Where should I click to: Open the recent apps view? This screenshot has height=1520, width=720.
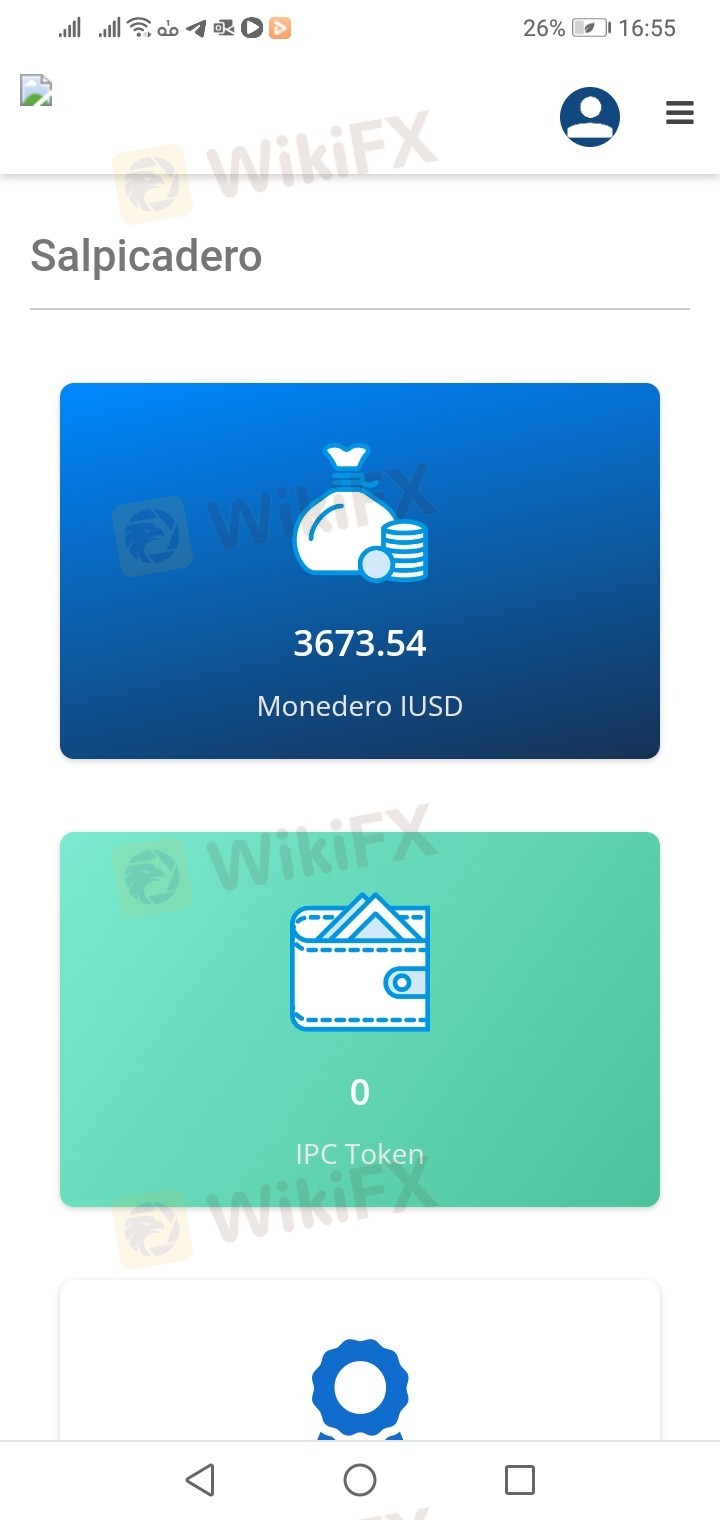click(519, 1479)
